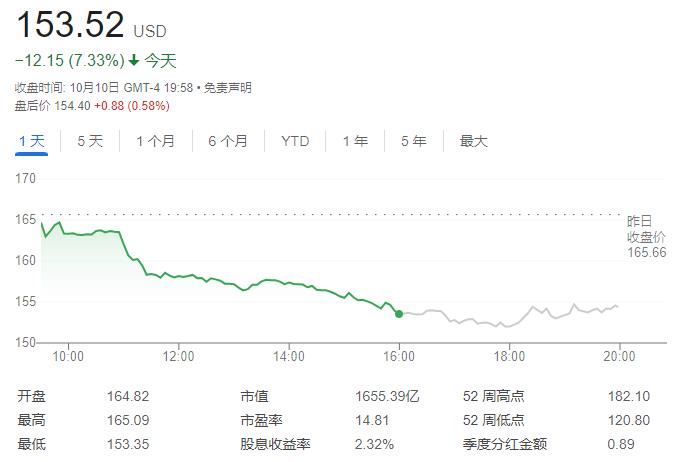The height and width of the screenshot is (462, 674).
Task: Select the 1 天 time range tab
Action: click(31, 141)
